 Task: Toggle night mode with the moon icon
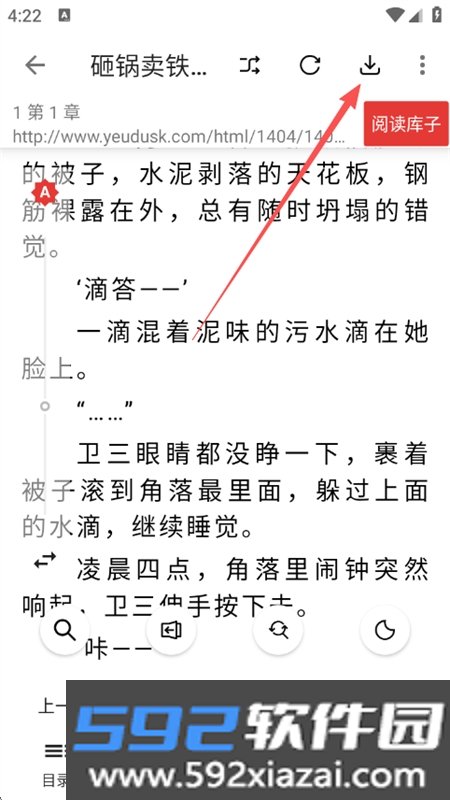(x=385, y=630)
